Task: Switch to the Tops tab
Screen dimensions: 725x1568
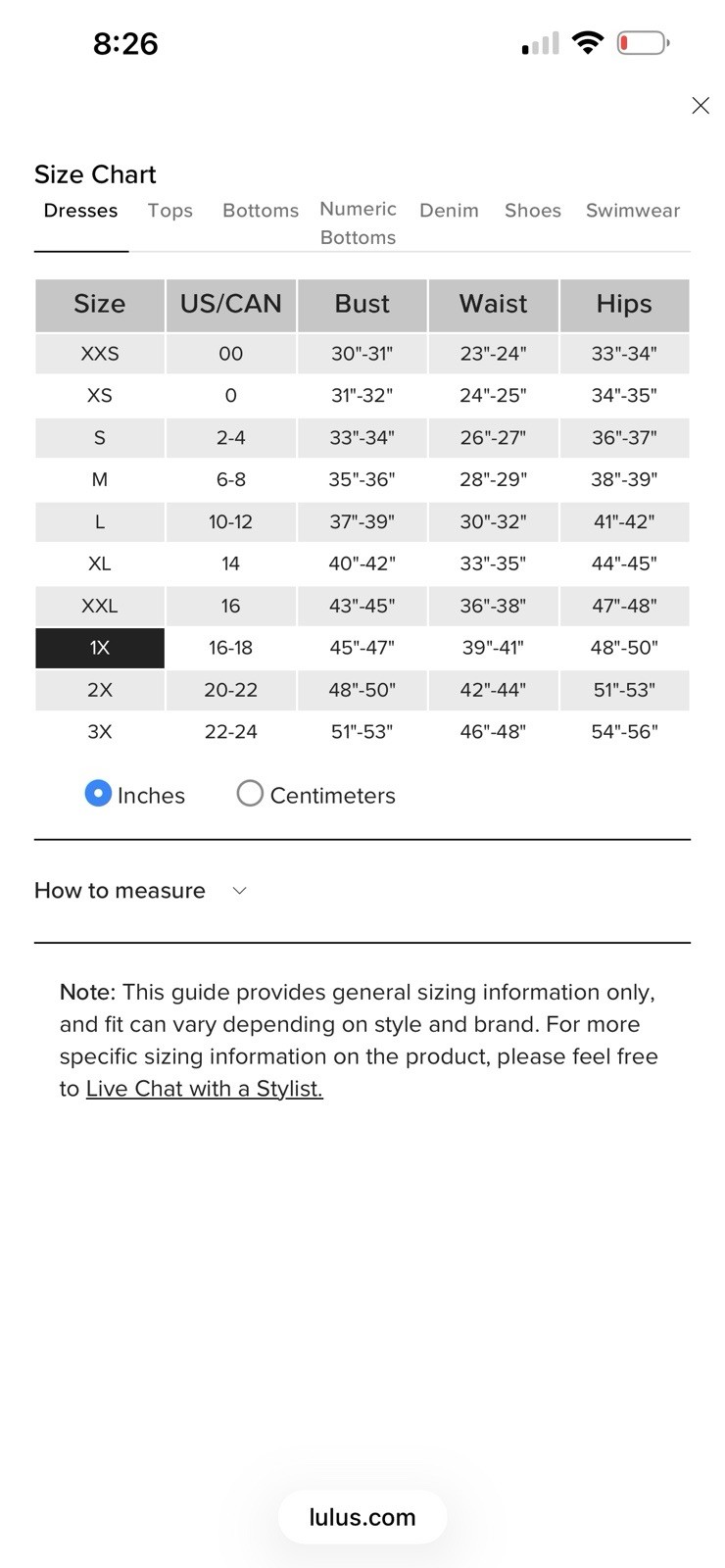Action: pyautogui.click(x=170, y=211)
